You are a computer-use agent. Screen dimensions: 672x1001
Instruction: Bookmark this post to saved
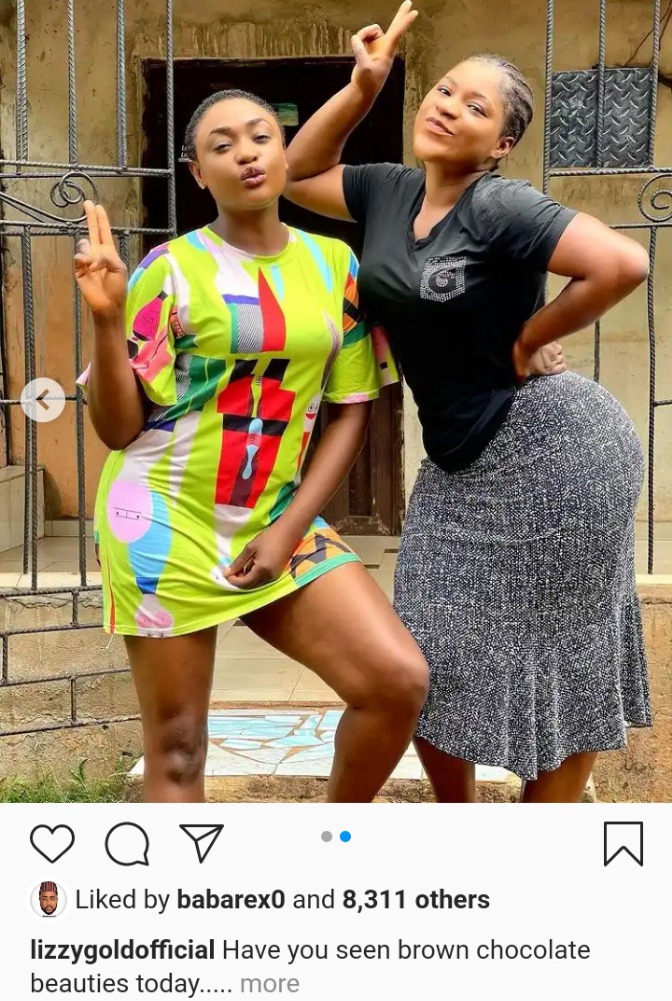point(623,844)
